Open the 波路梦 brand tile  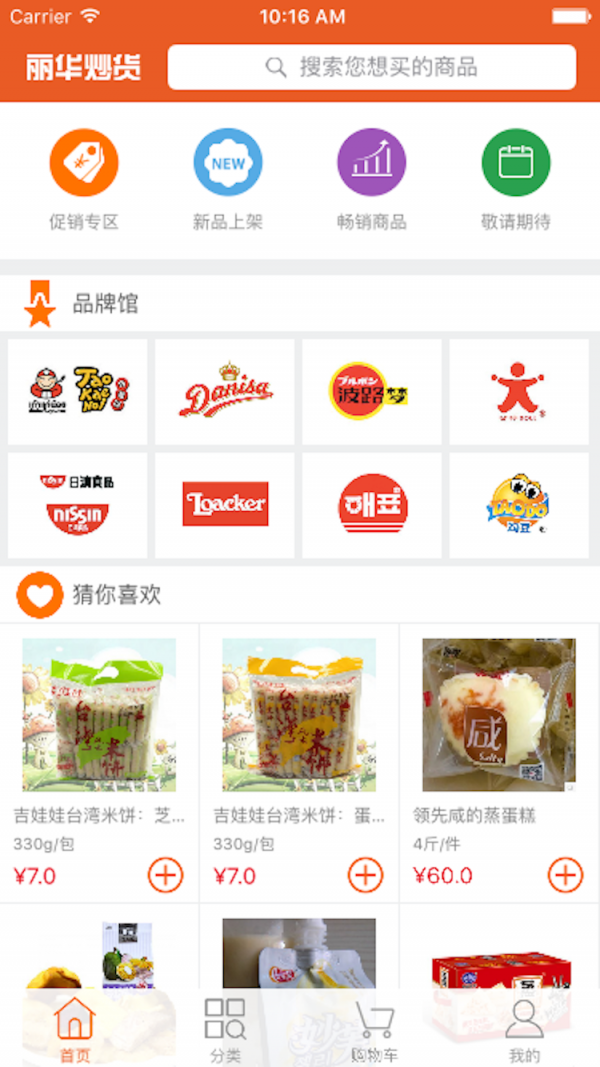(372, 392)
